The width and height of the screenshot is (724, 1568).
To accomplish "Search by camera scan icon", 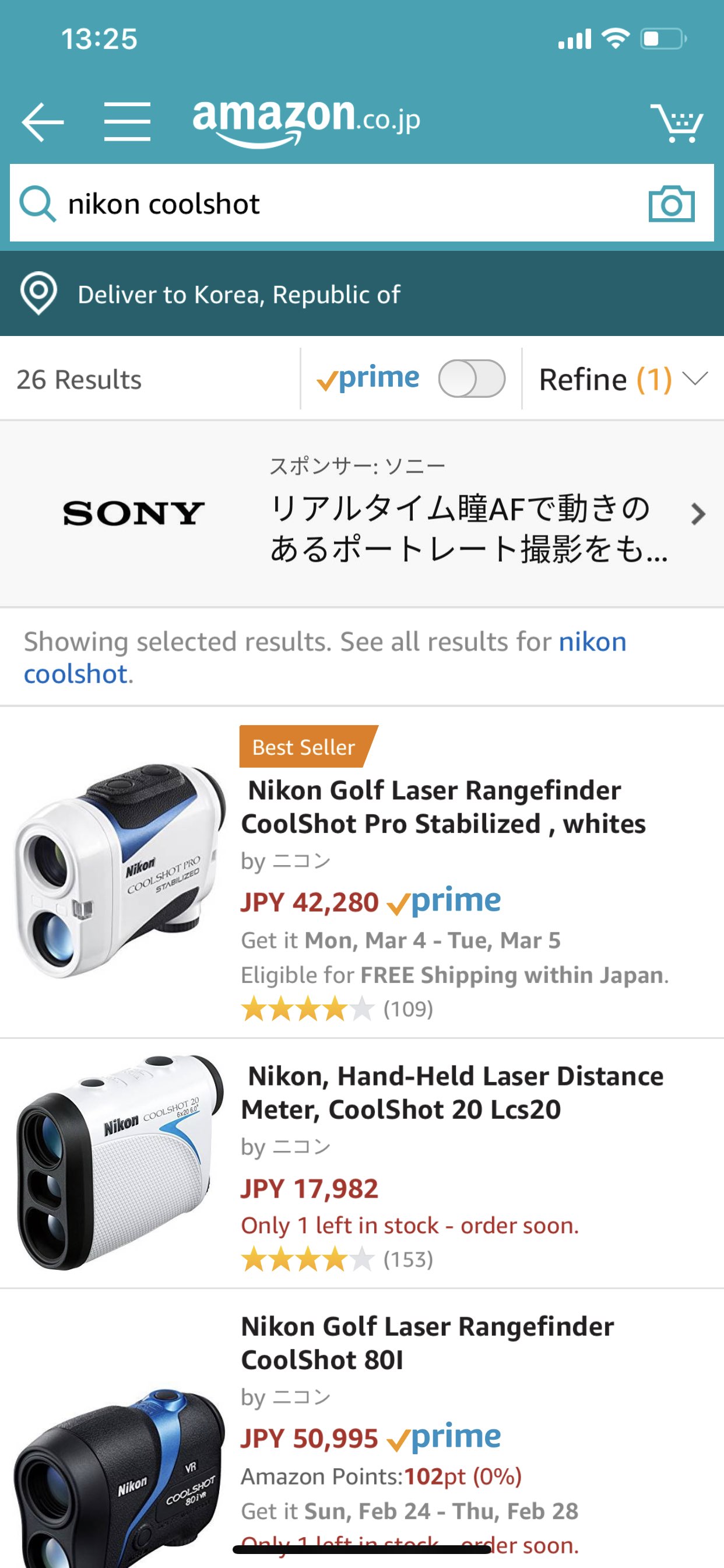I will click(671, 204).
